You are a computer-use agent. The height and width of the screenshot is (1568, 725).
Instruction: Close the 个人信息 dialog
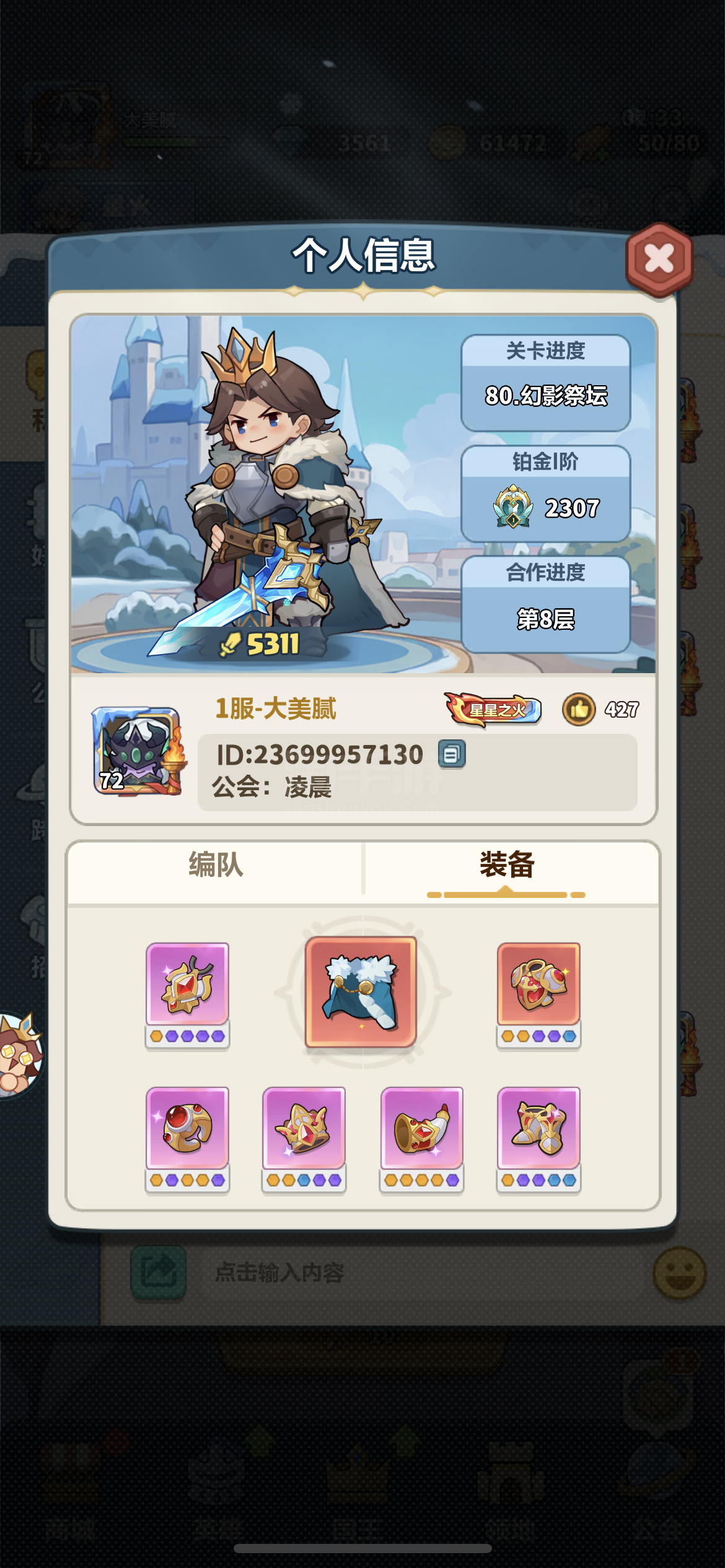click(659, 259)
